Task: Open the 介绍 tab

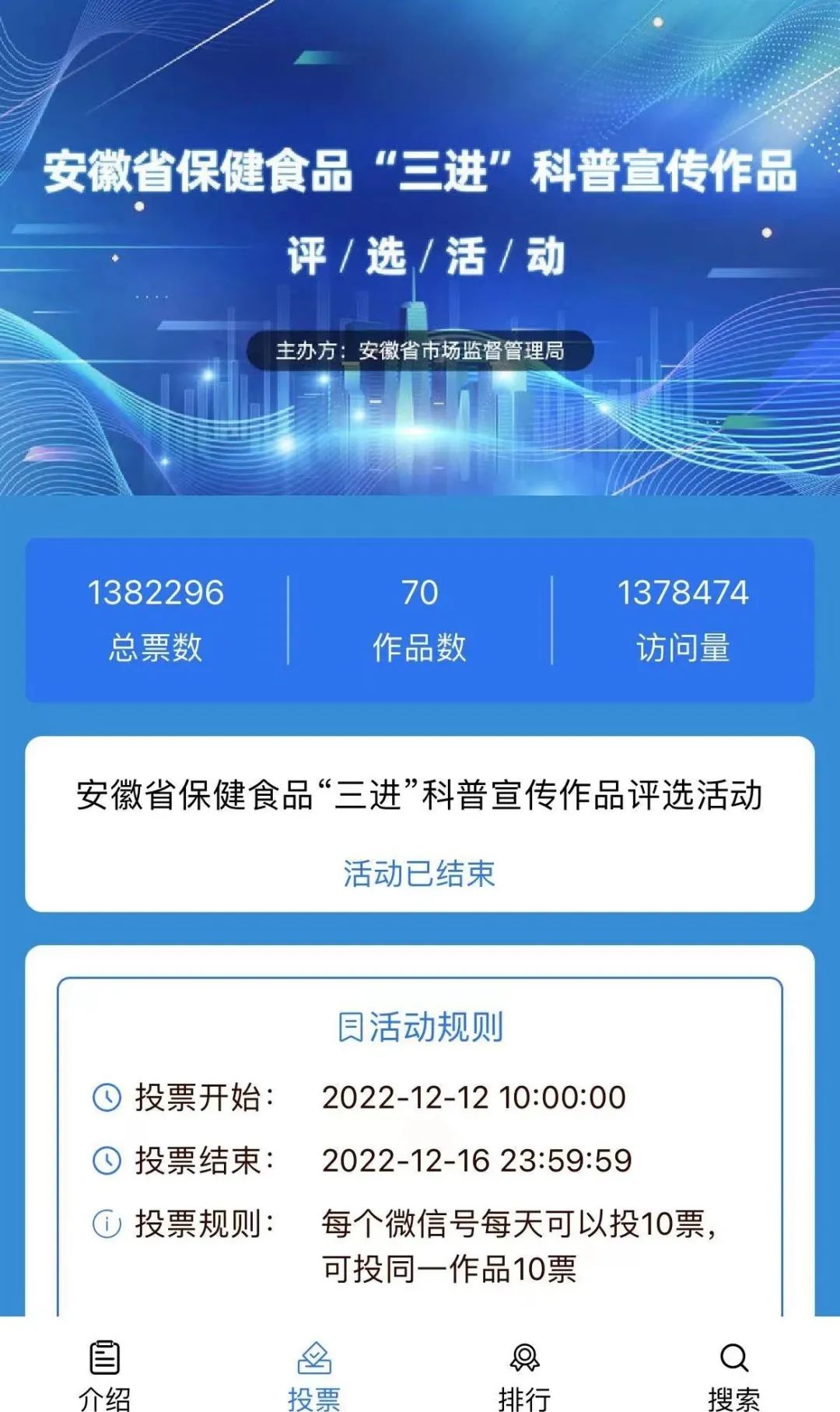Action: (105, 1375)
